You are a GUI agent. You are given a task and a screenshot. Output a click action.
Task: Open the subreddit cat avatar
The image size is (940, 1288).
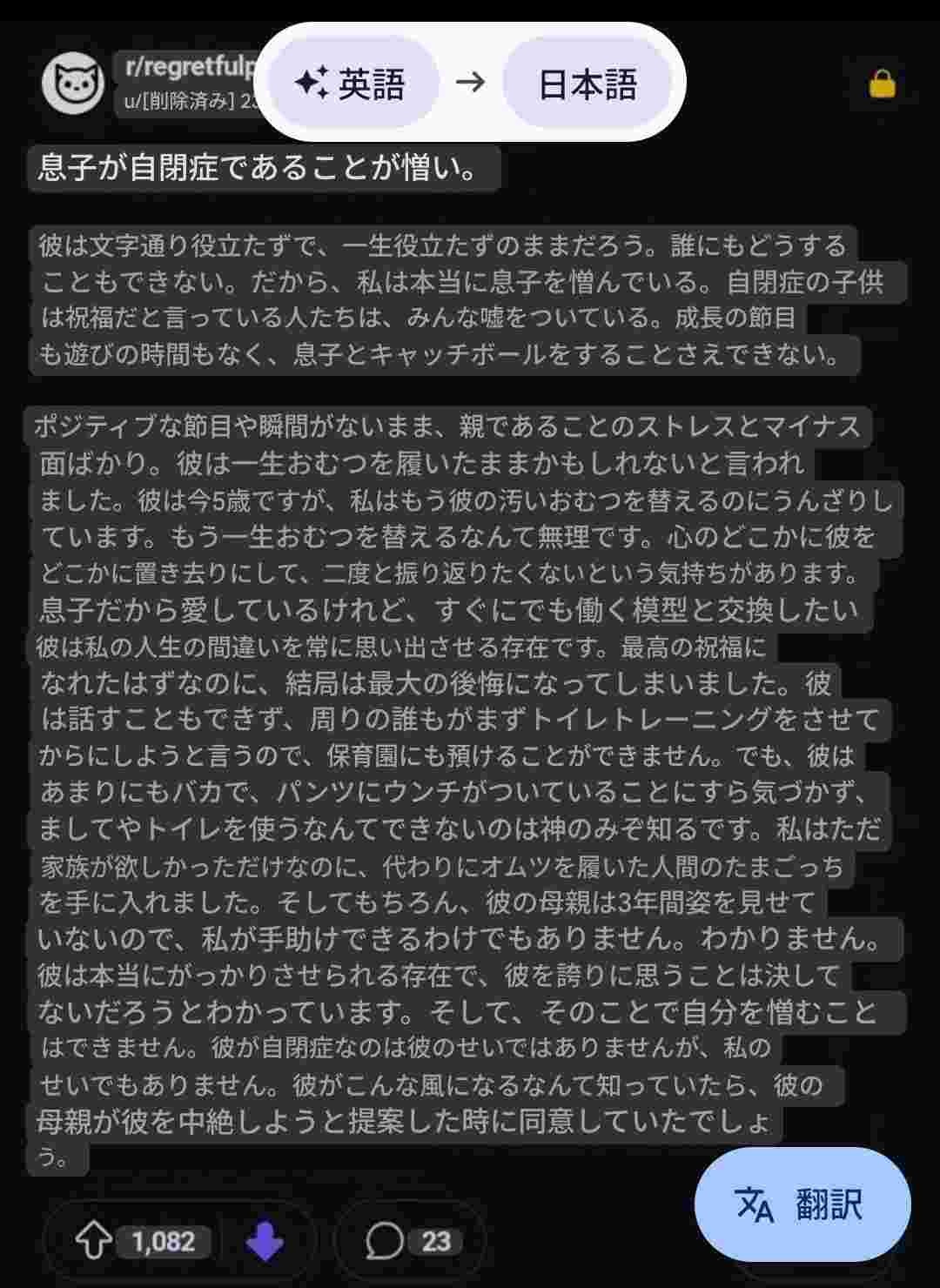point(73,84)
